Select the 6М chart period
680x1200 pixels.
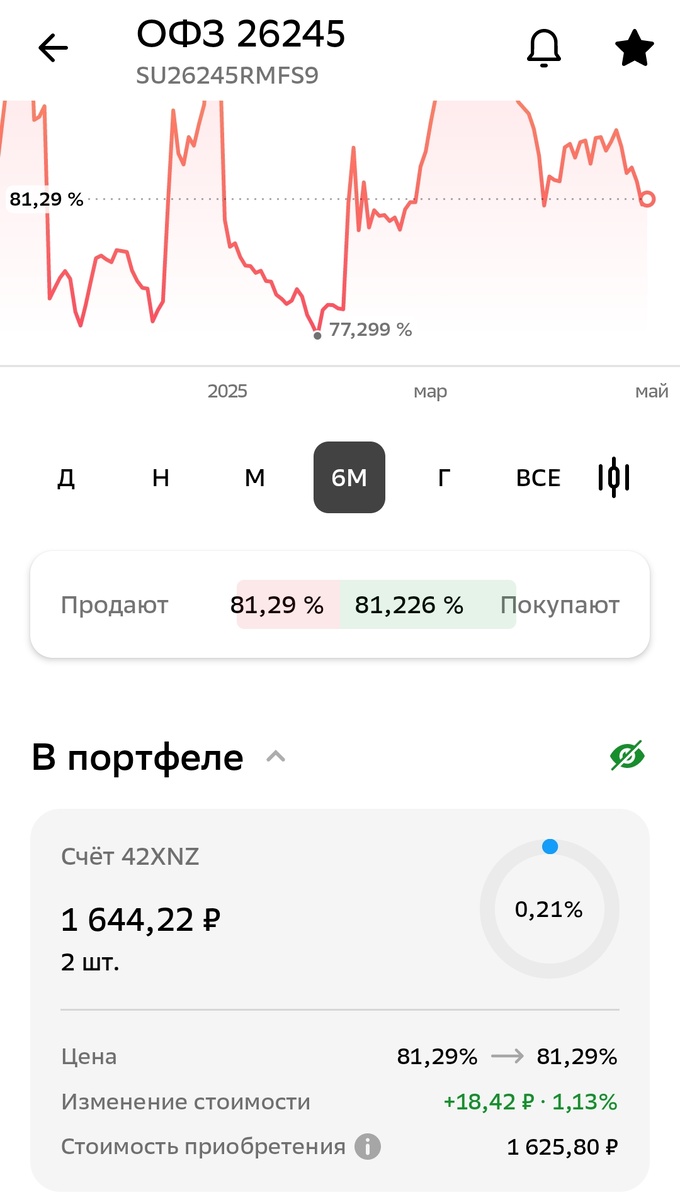point(349,478)
